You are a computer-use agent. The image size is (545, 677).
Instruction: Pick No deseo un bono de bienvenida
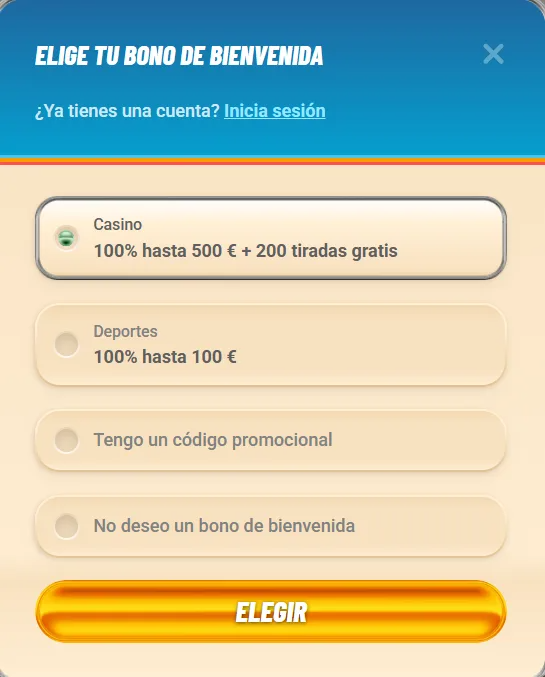(271, 526)
